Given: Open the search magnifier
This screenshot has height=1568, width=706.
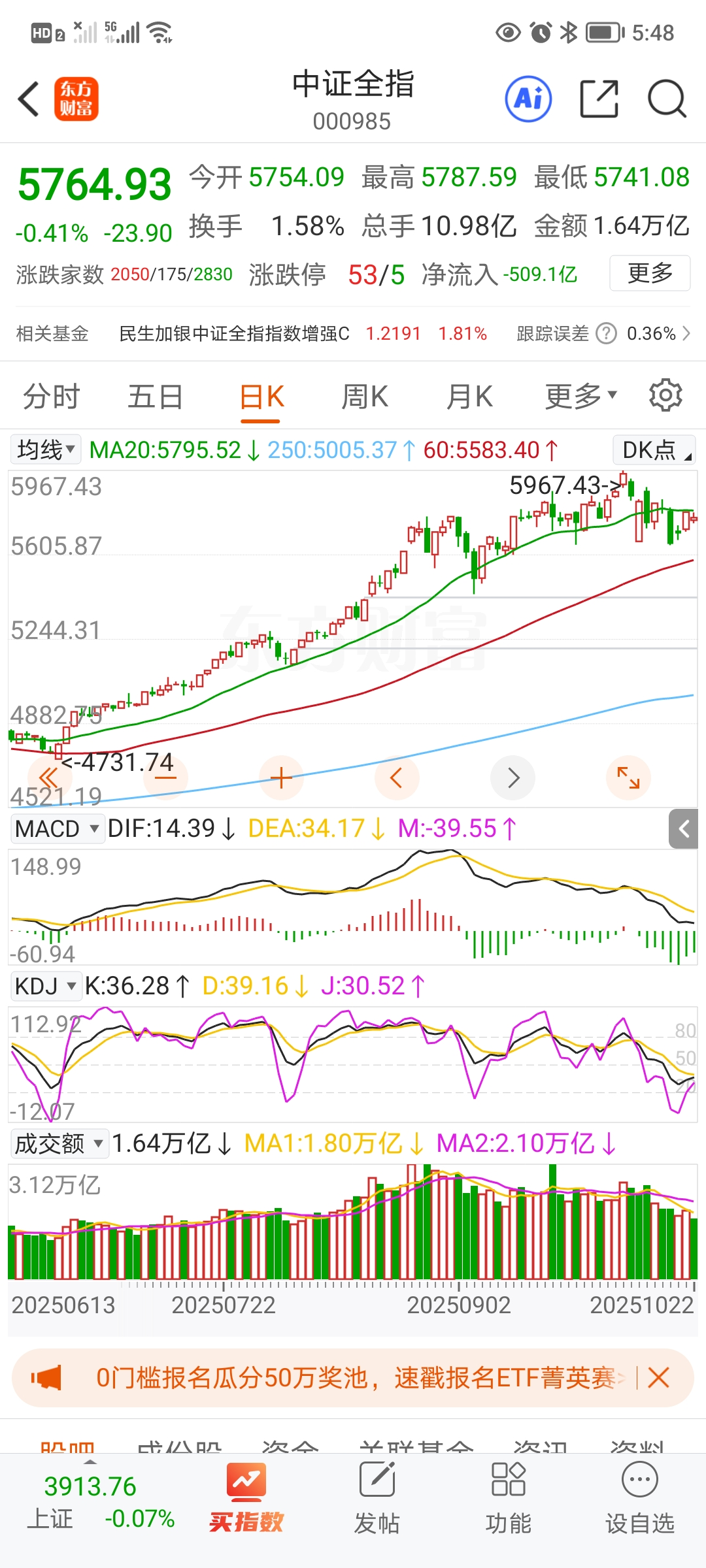Looking at the screenshot, I should [x=666, y=99].
